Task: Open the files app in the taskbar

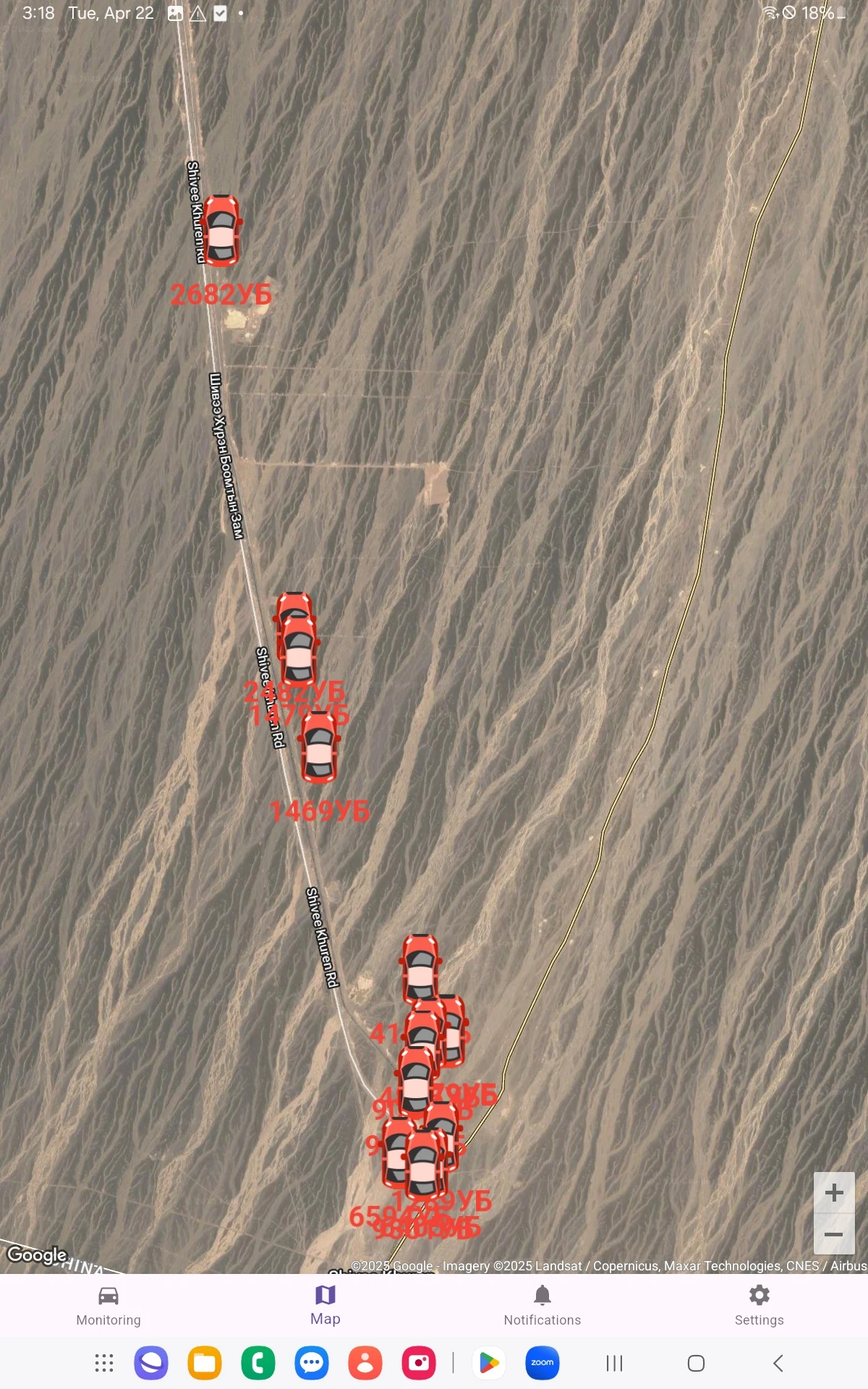Action: pyautogui.click(x=205, y=1363)
